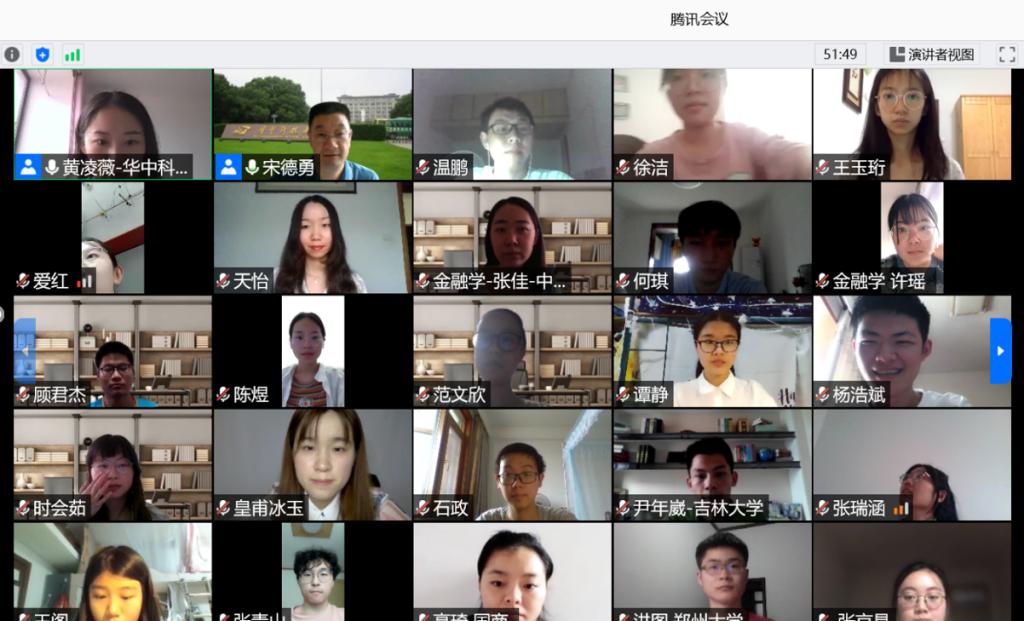The image size is (1024, 621).
Task: Select 黄凌薇's video tile
Action: point(113,124)
